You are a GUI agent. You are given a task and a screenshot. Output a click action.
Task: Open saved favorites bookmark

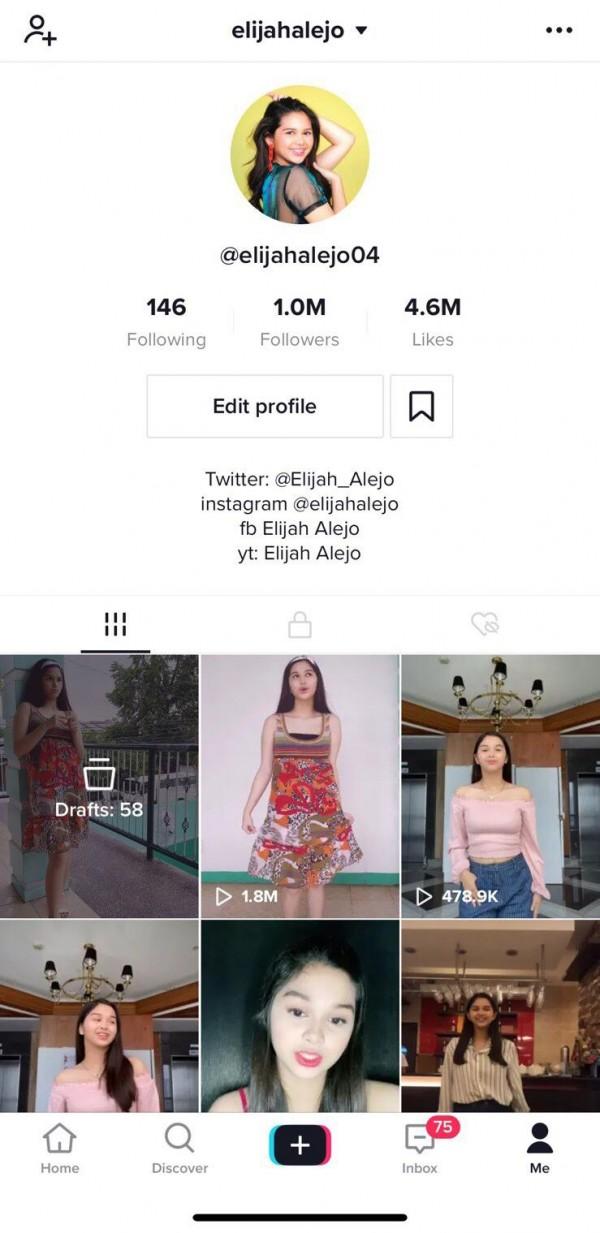point(421,406)
